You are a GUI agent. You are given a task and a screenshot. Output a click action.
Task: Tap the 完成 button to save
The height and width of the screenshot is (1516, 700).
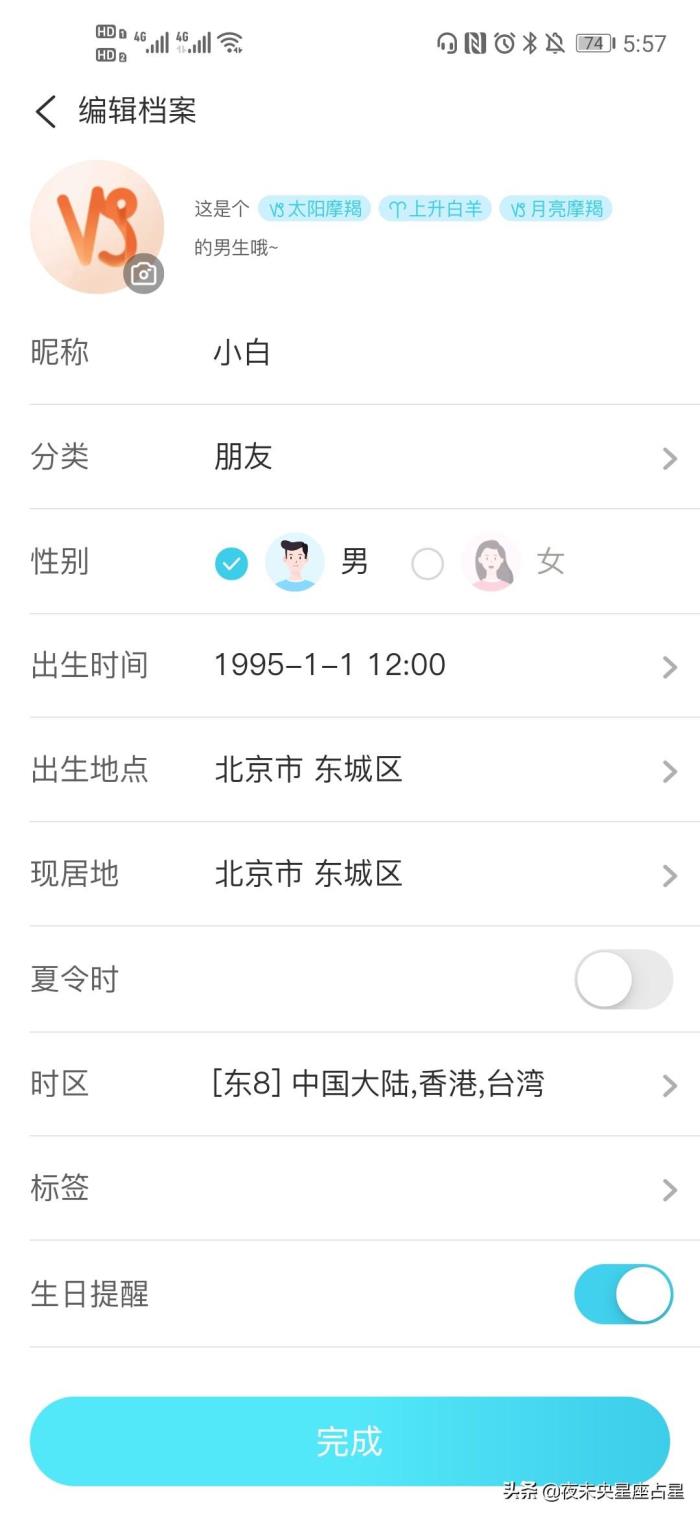[350, 1441]
